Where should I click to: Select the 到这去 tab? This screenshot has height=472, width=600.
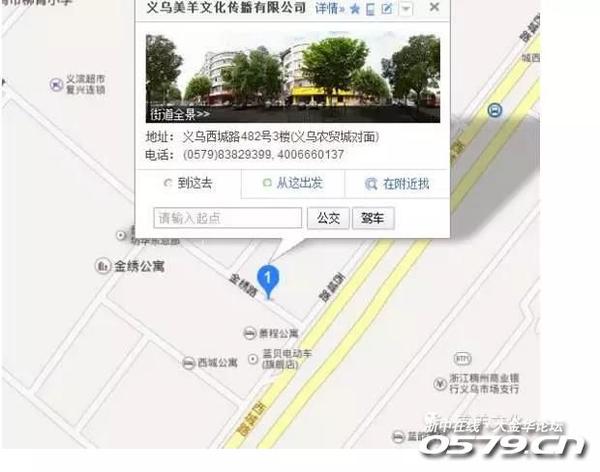click(x=189, y=184)
